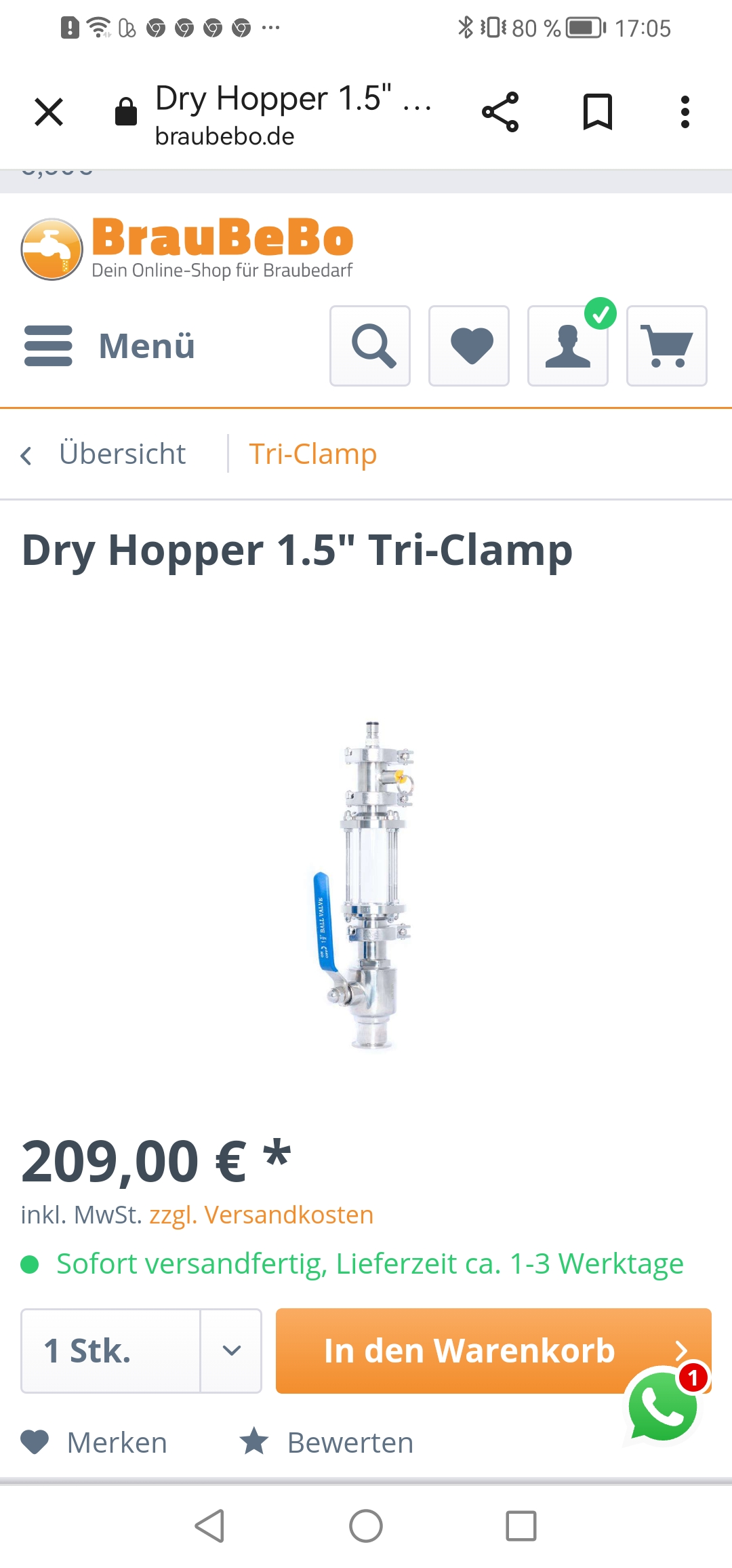Open the browser overflow menu
Viewport: 732px width, 1568px height.
[685, 112]
